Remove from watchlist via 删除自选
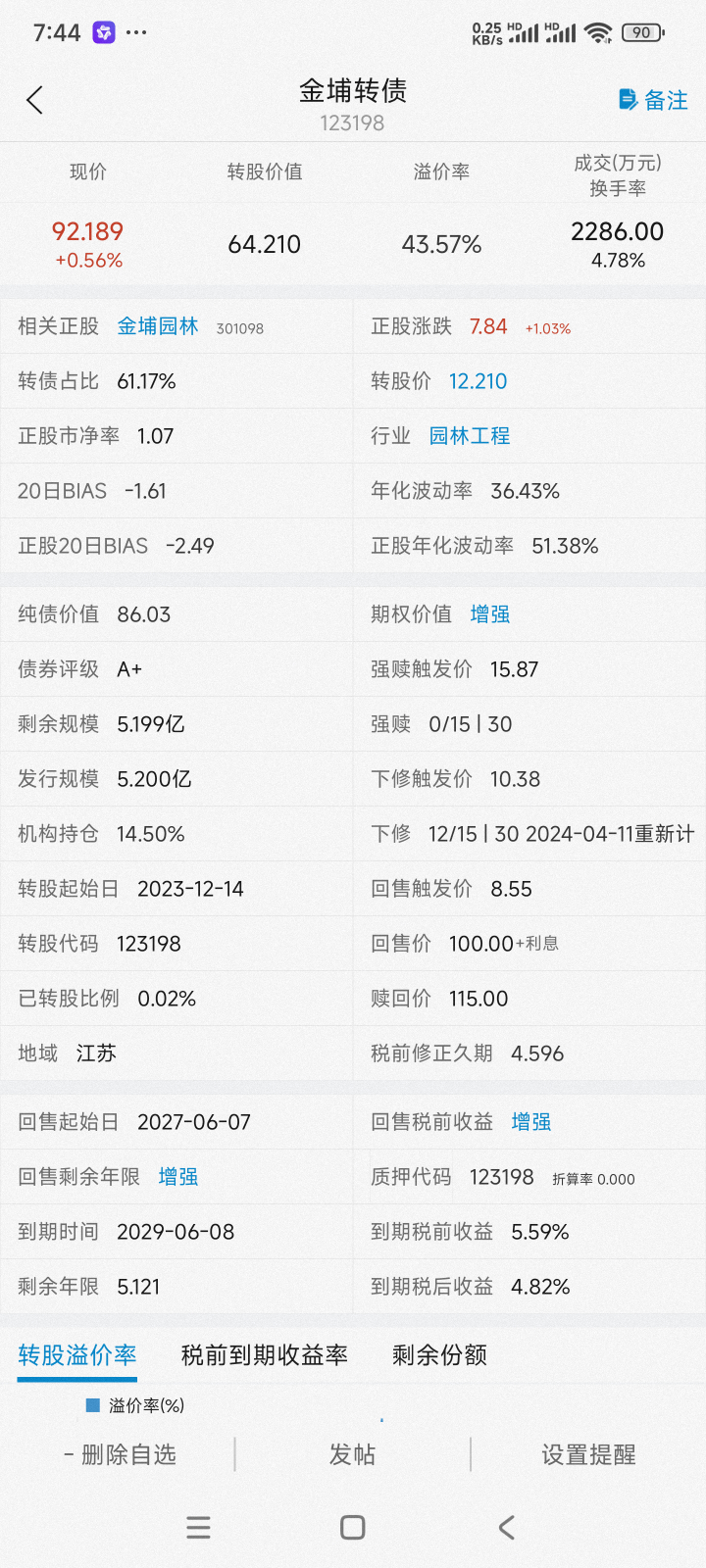 [x=119, y=1455]
